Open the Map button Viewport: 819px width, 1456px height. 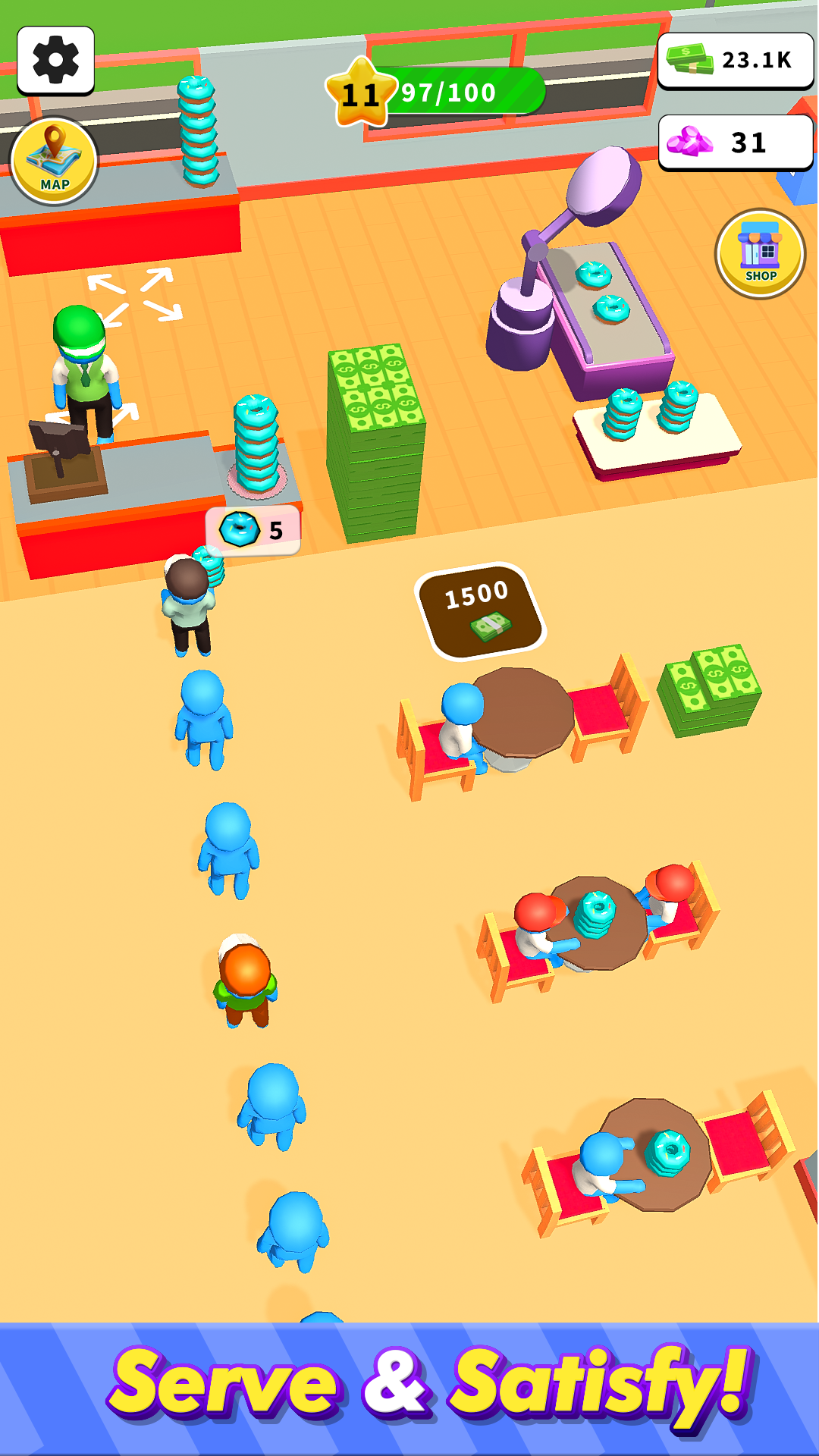(x=54, y=161)
